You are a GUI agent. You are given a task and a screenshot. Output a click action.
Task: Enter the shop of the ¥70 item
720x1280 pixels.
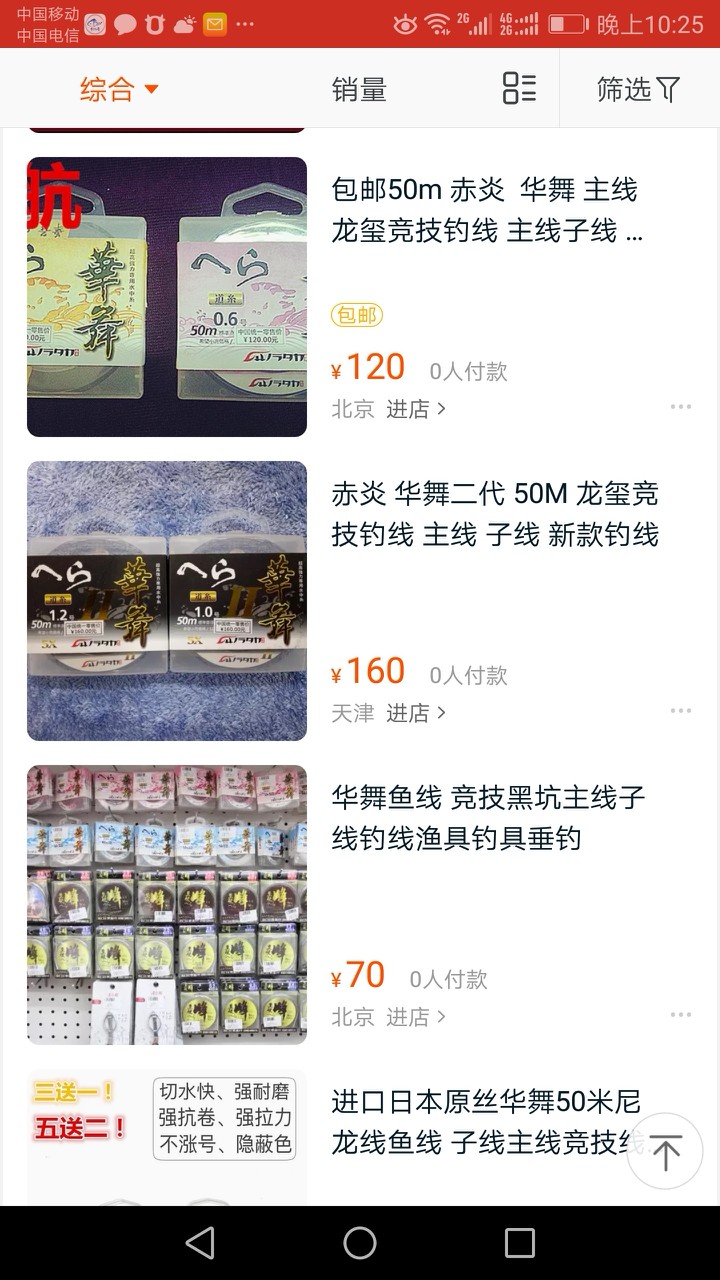click(x=416, y=1016)
